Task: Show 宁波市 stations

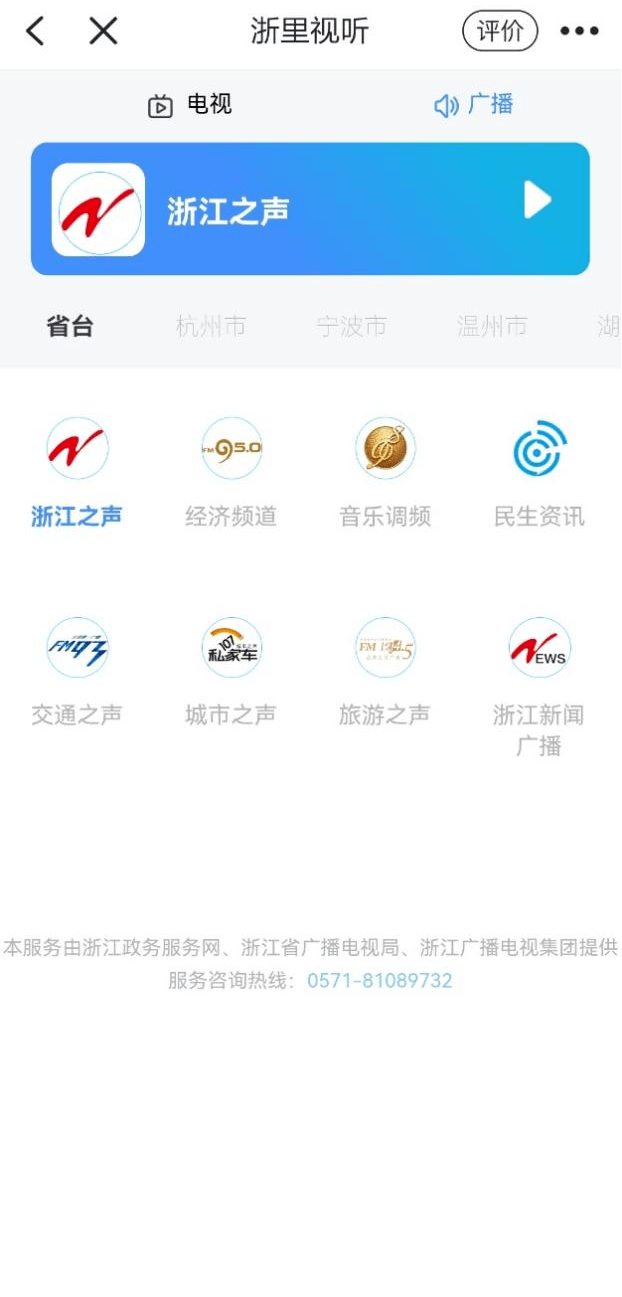Action: [x=352, y=326]
